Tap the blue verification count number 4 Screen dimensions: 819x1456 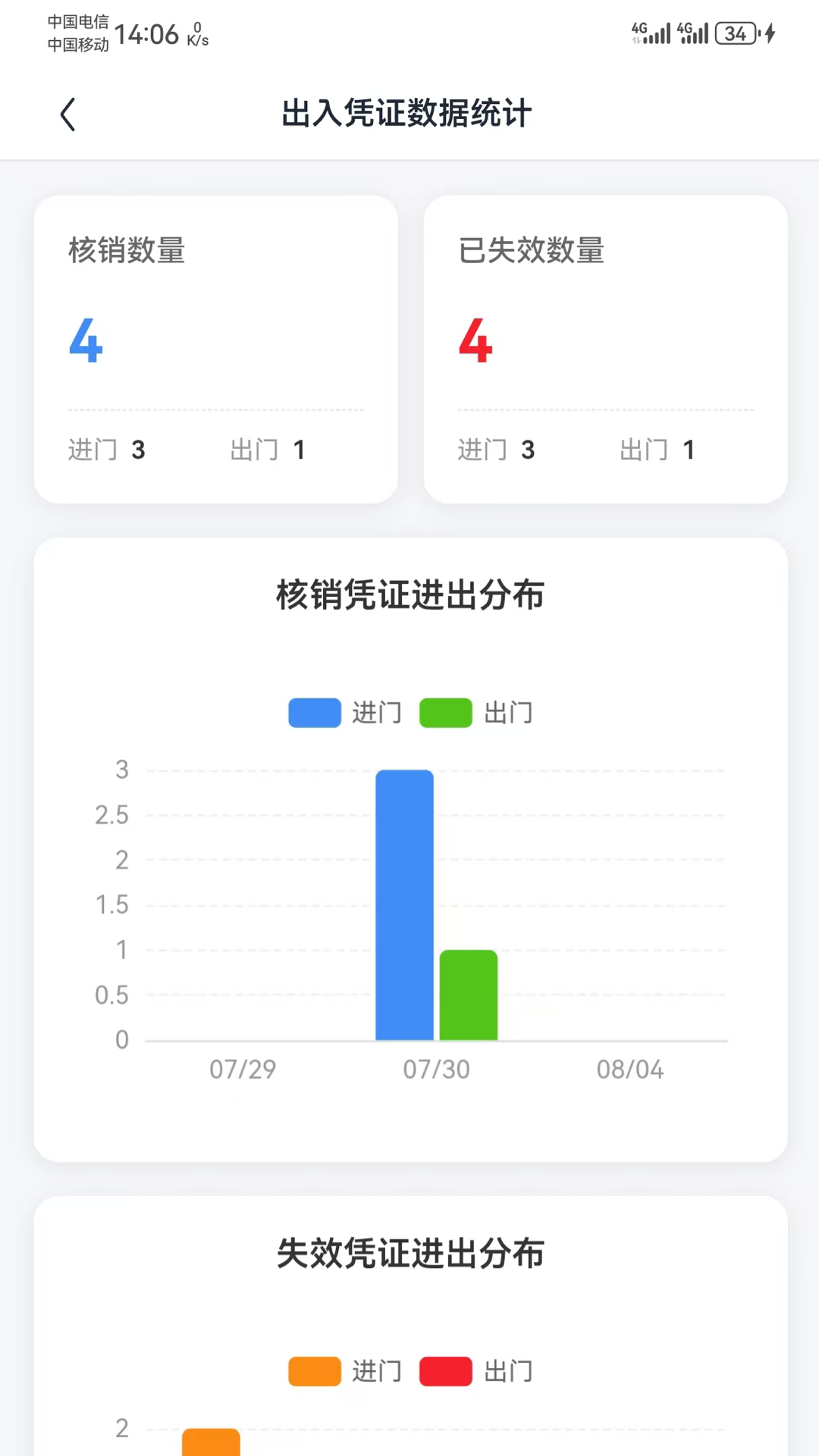click(86, 343)
